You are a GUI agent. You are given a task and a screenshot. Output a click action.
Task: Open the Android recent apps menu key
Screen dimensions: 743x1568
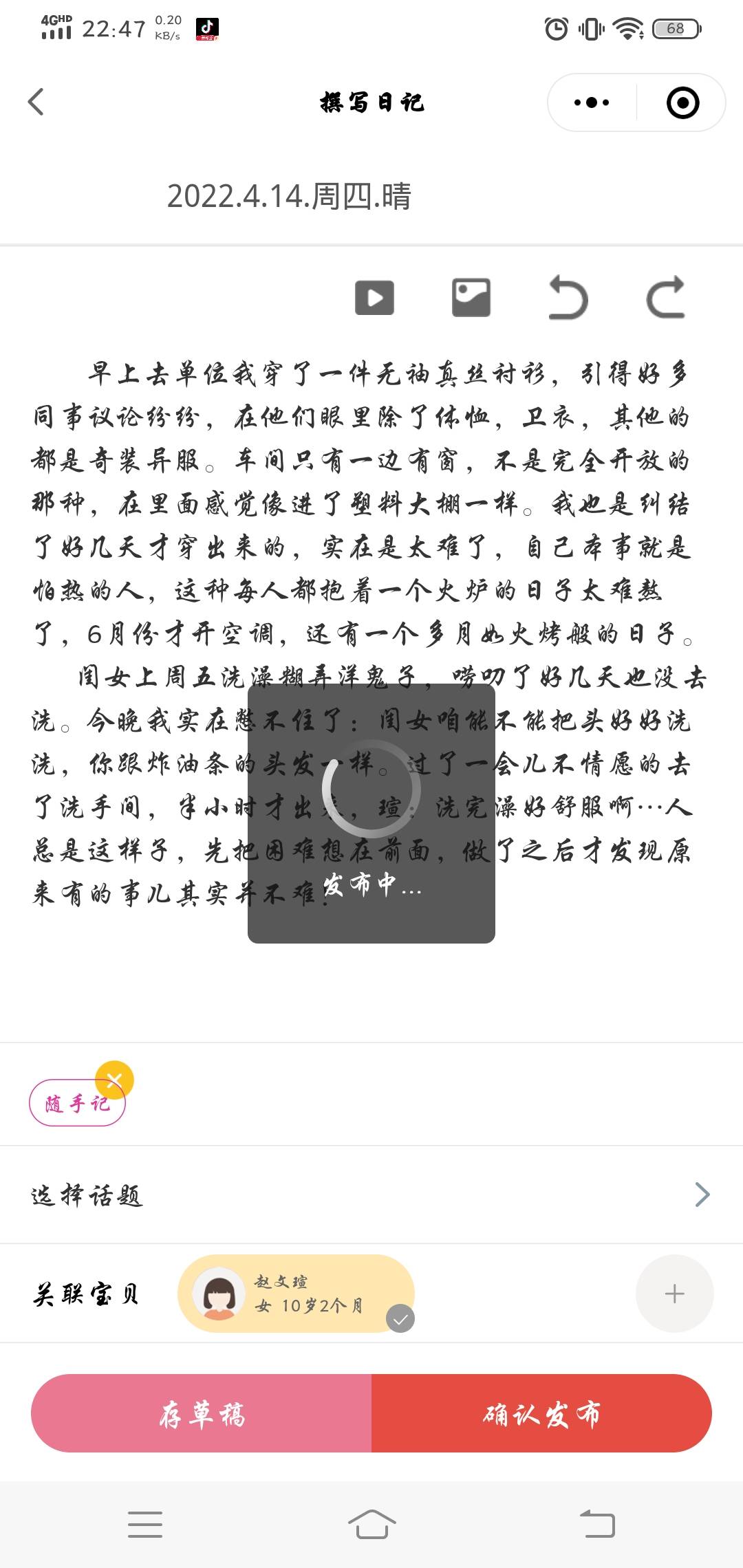pyautogui.click(x=145, y=1524)
